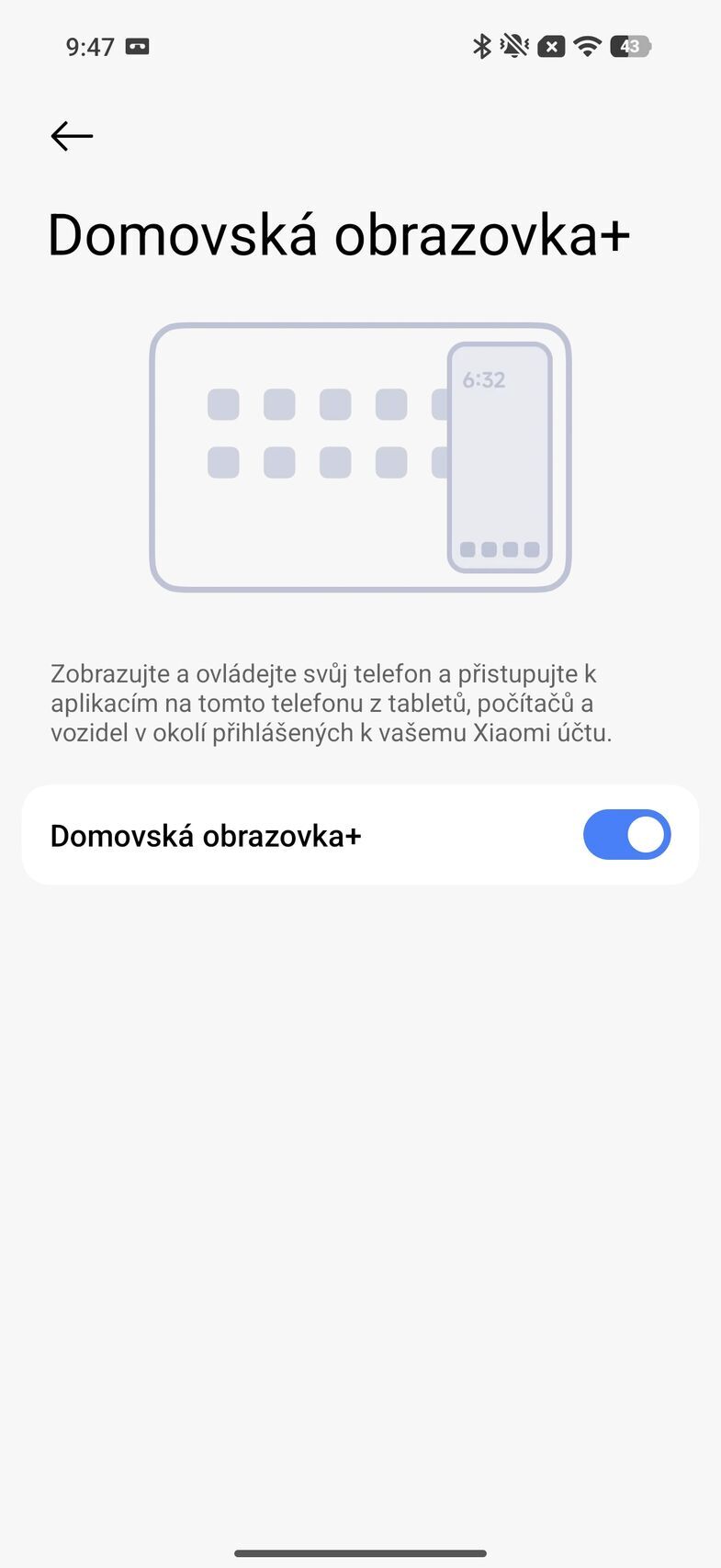Tap the Wi-Fi signal icon
Image resolution: width=721 pixels, height=1568 pixels.
point(588,46)
